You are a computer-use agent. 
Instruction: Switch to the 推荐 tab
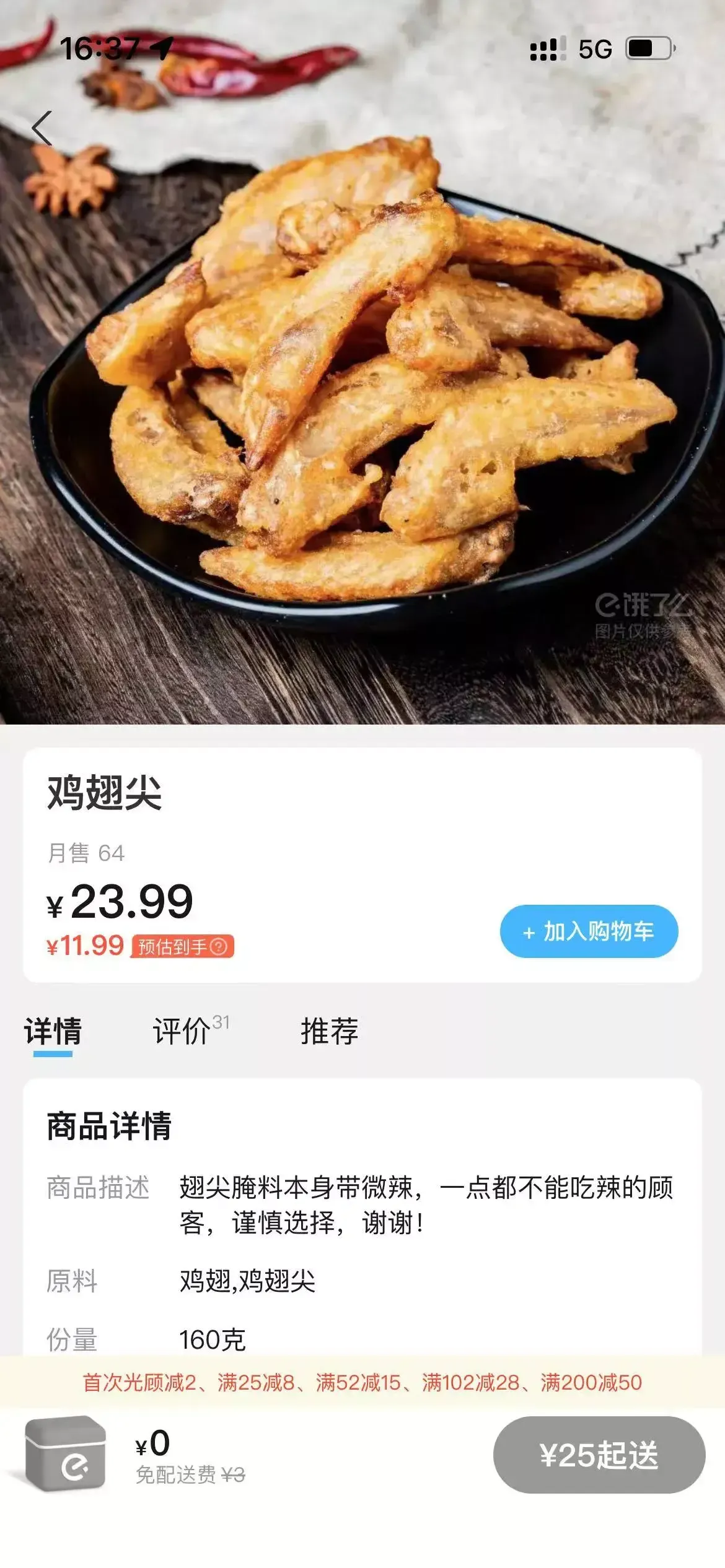click(x=329, y=1031)
